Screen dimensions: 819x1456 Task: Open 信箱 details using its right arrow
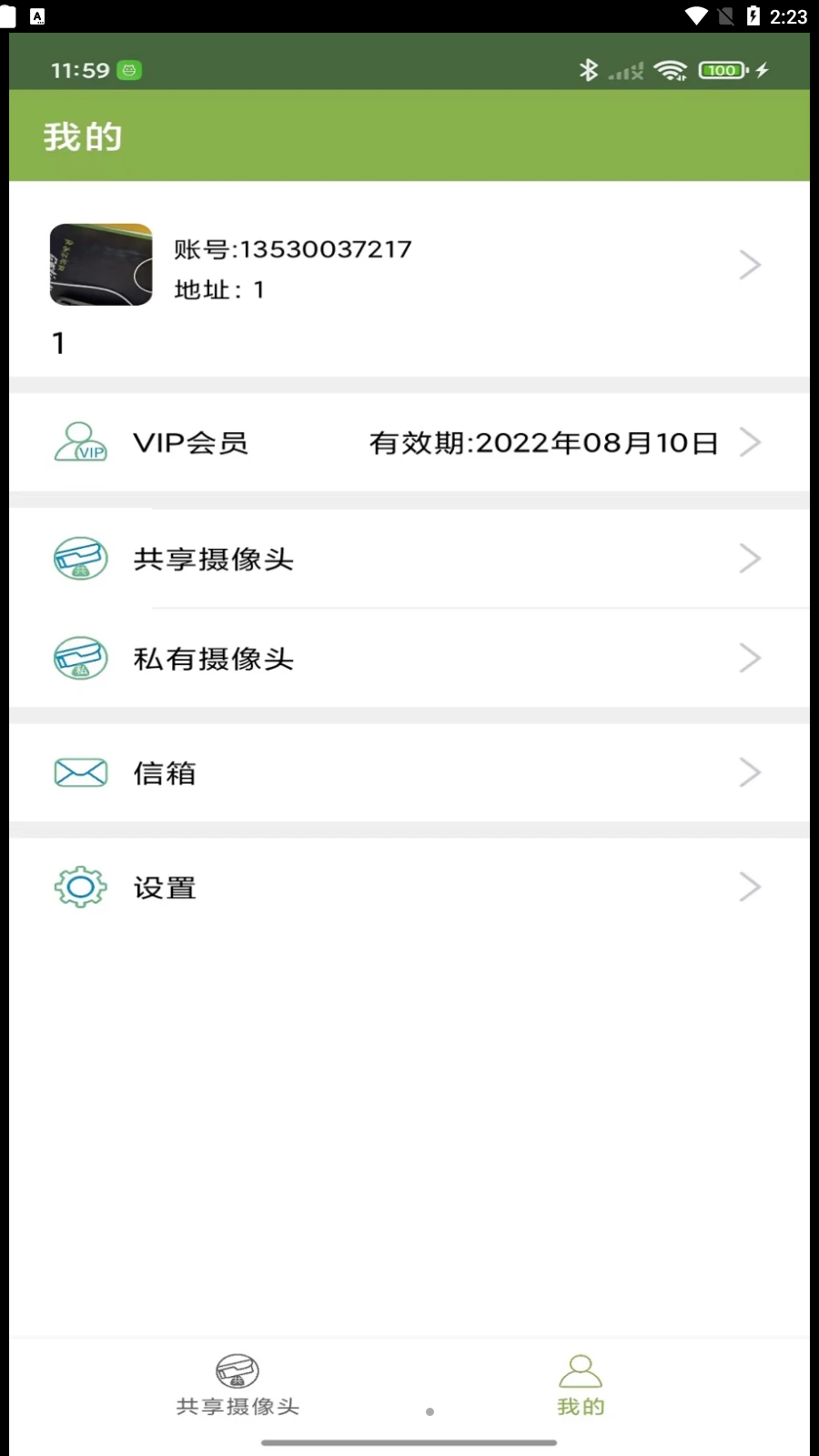(750, 772)
